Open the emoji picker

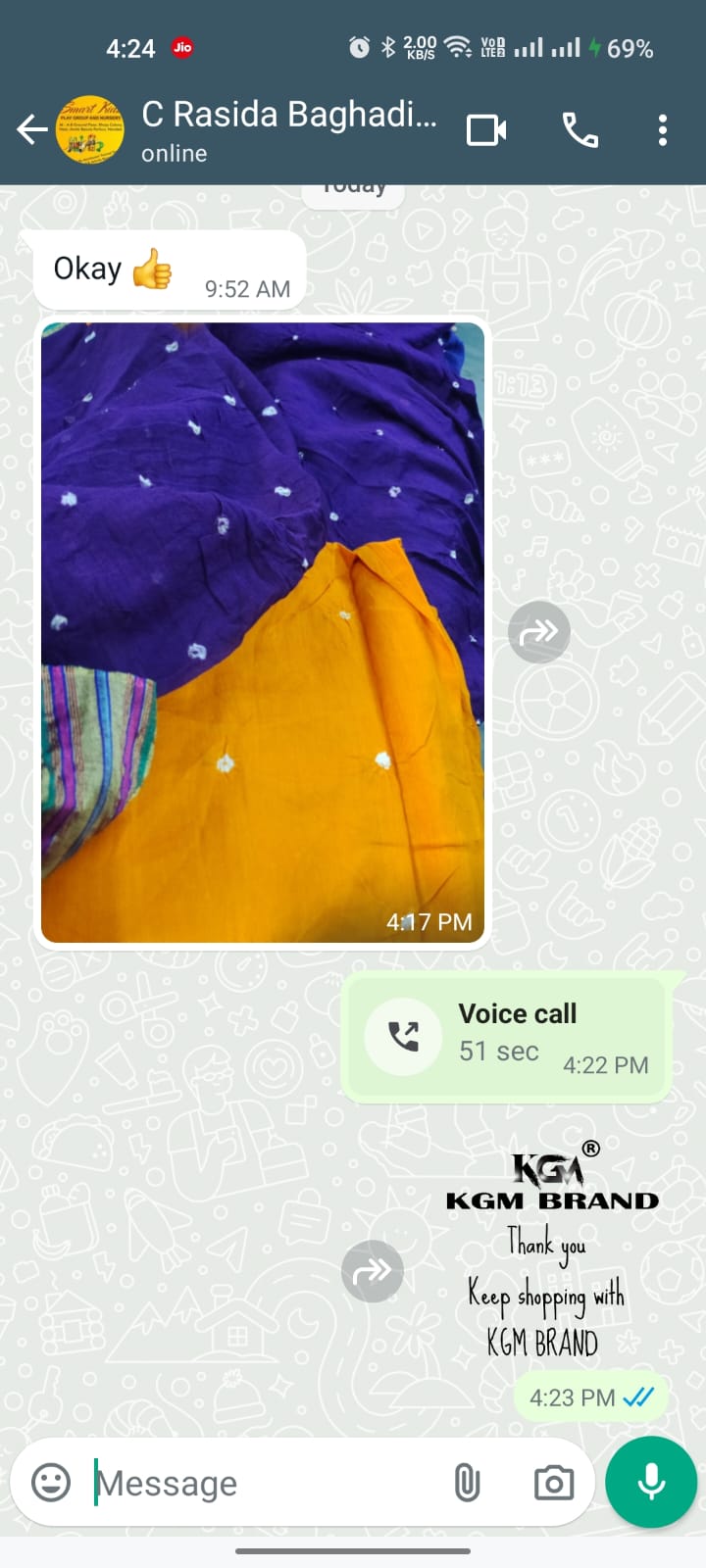tap(51, 1483)
